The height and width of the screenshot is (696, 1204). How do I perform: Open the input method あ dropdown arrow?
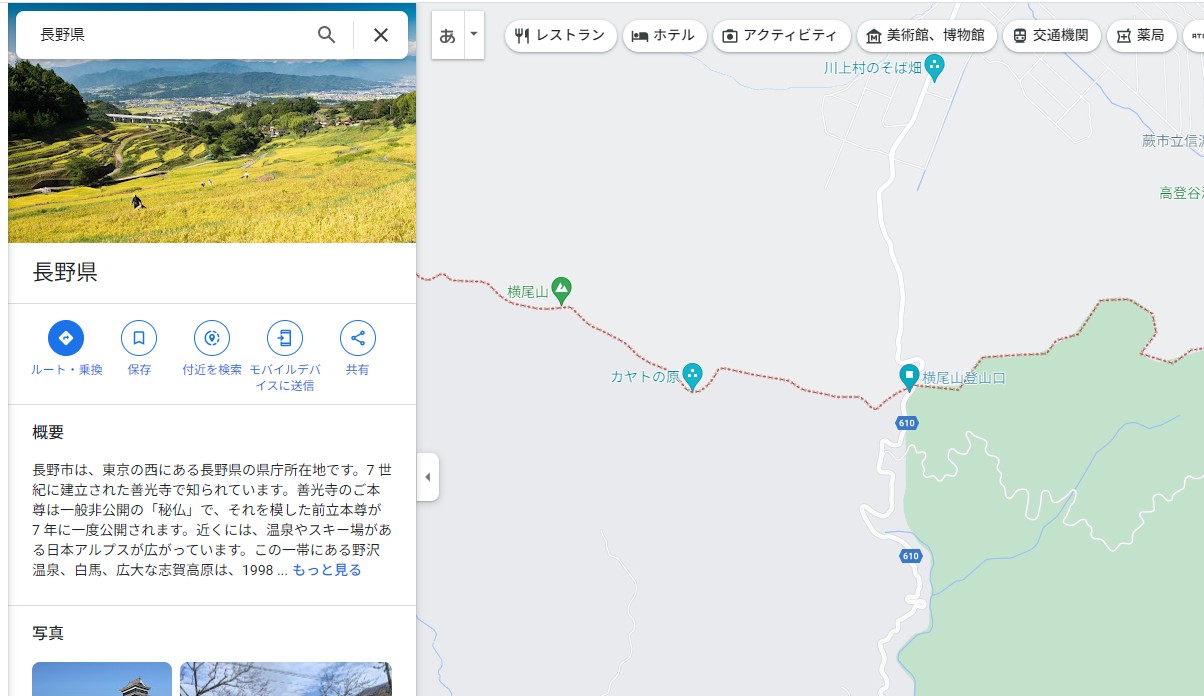[474, 34]
